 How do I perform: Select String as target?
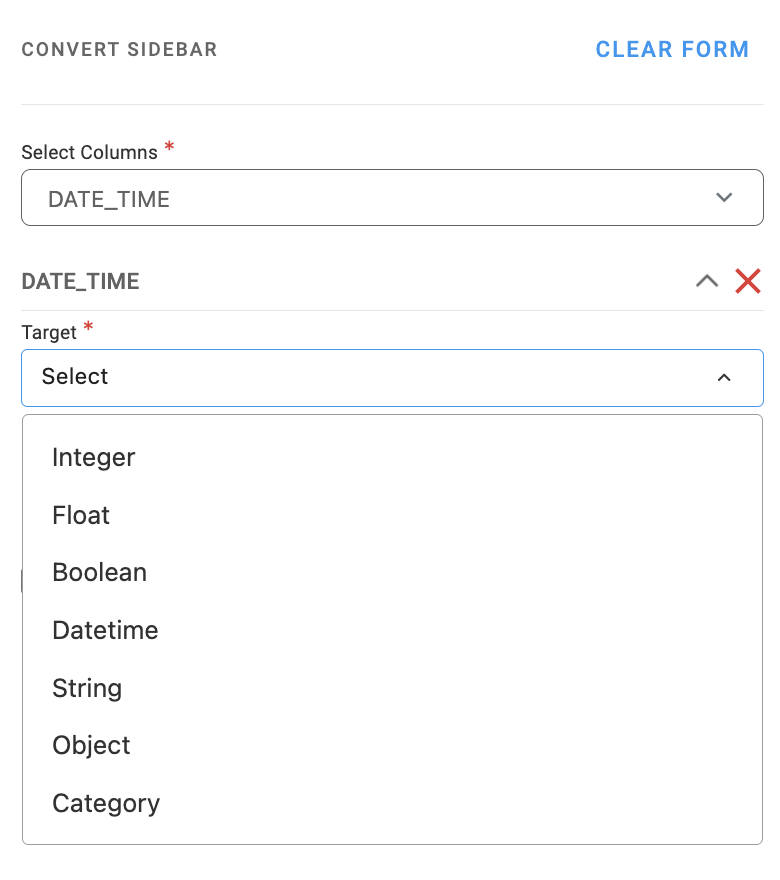coord(87,688)
